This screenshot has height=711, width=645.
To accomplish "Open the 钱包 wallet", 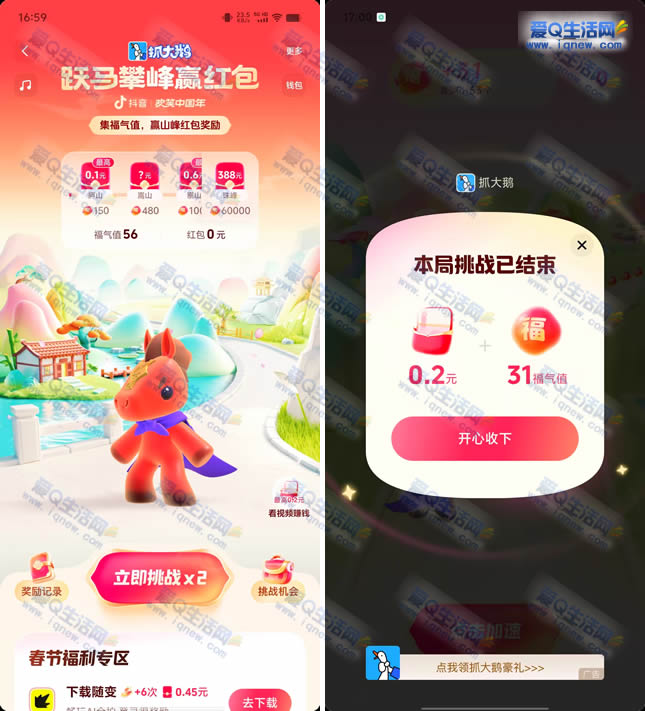I will click(294, 85).
